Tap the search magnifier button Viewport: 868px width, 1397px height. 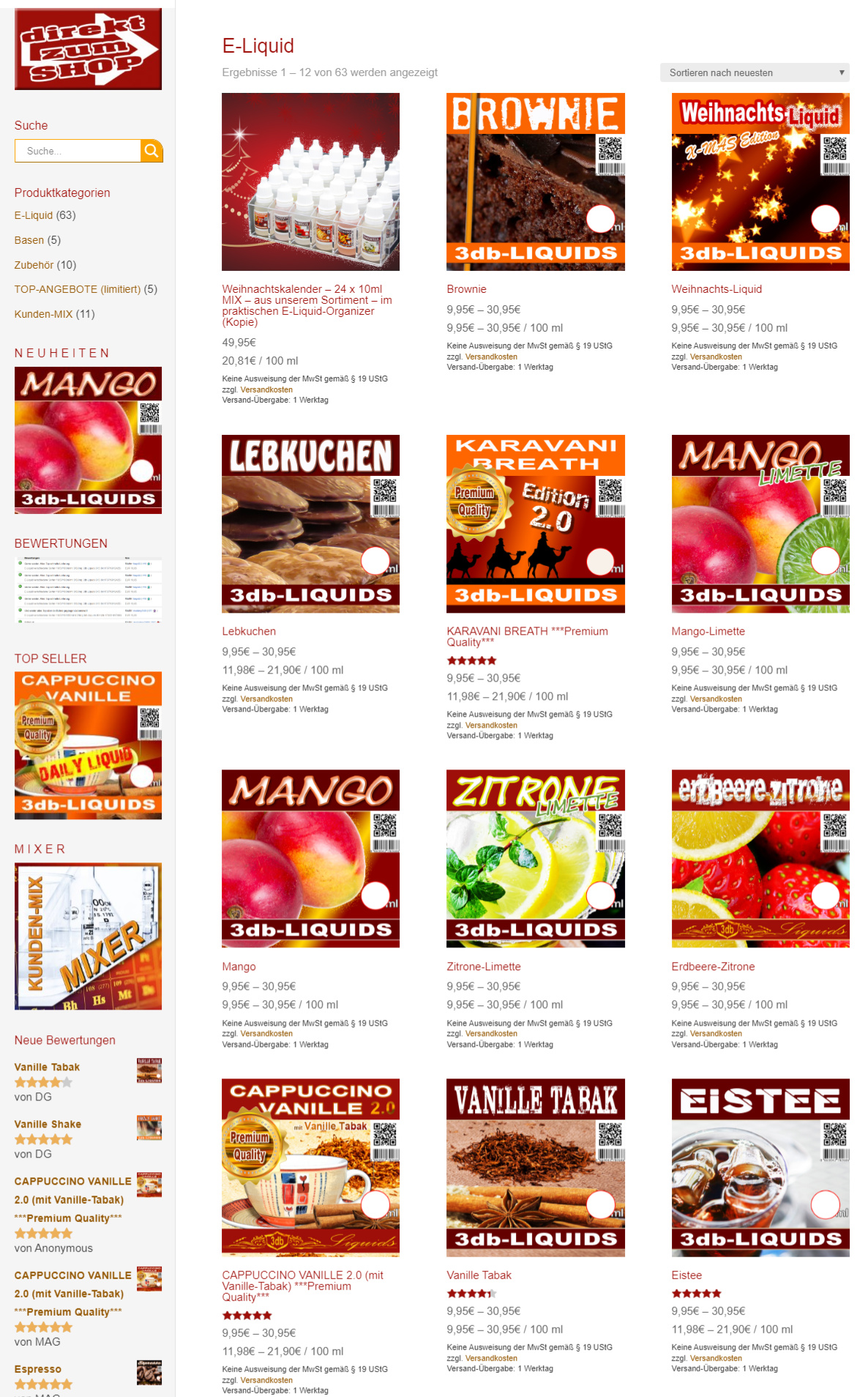pyautogui.click(x=151, y=151)
